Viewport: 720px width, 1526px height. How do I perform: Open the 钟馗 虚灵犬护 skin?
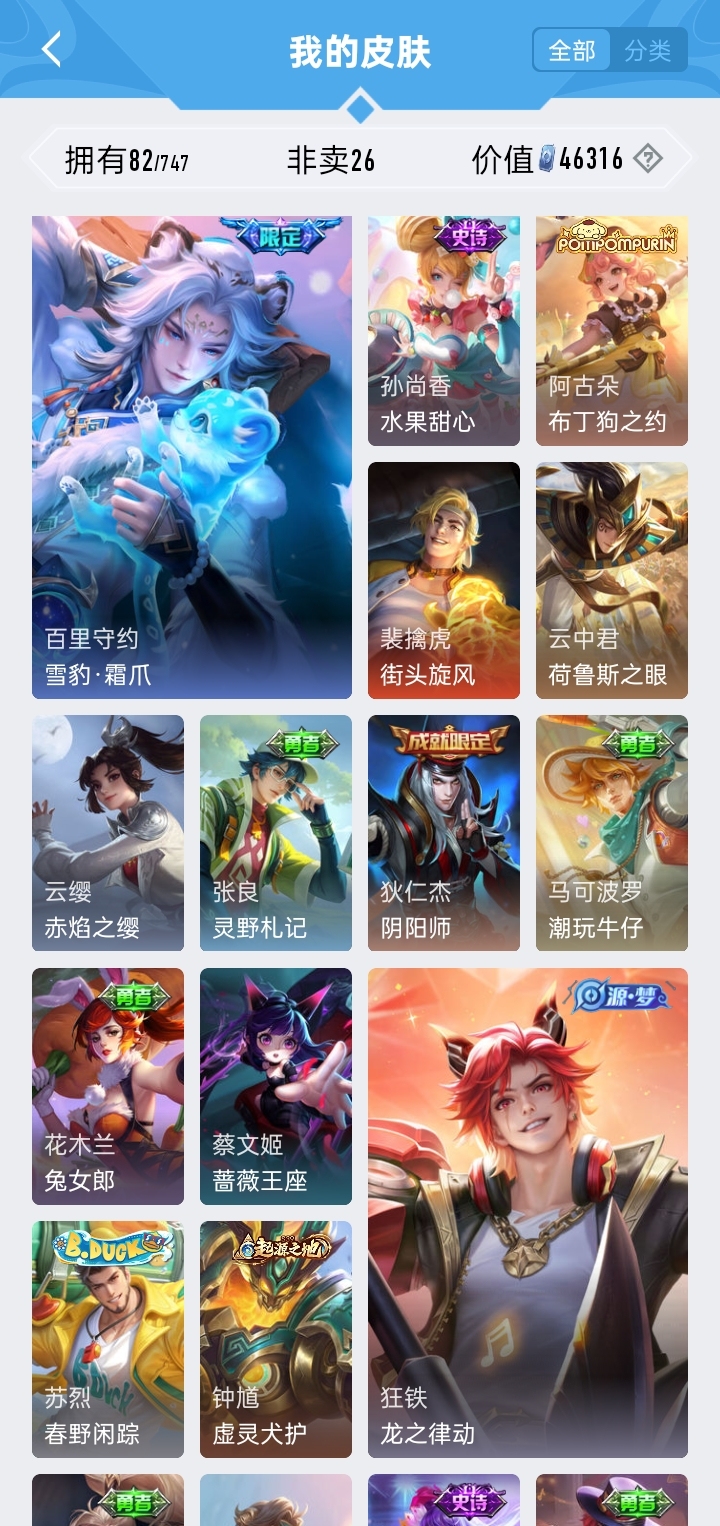click(x=276, y=1339)
